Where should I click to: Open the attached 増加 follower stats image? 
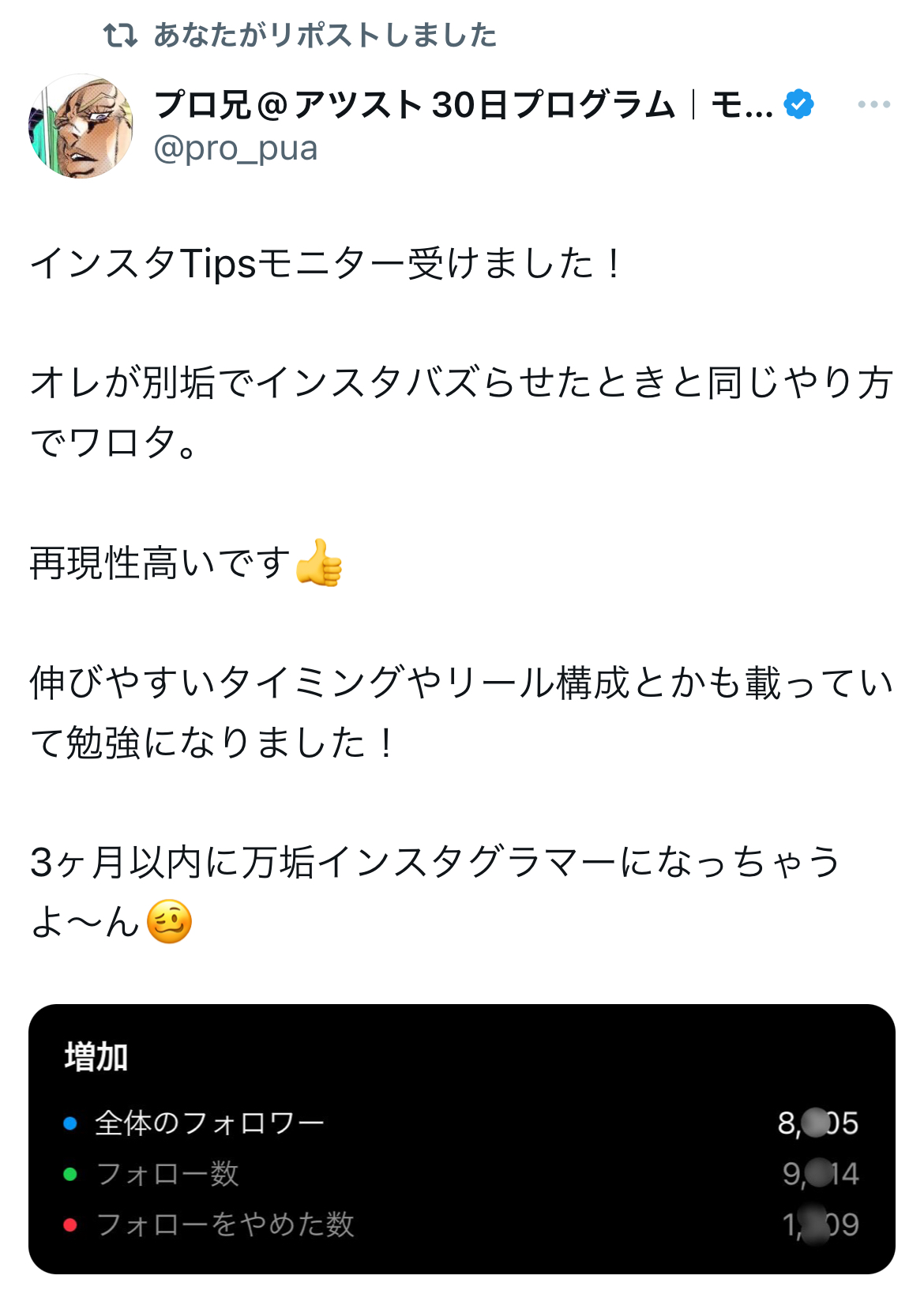pyautogui.click(x=461, y=1138)
